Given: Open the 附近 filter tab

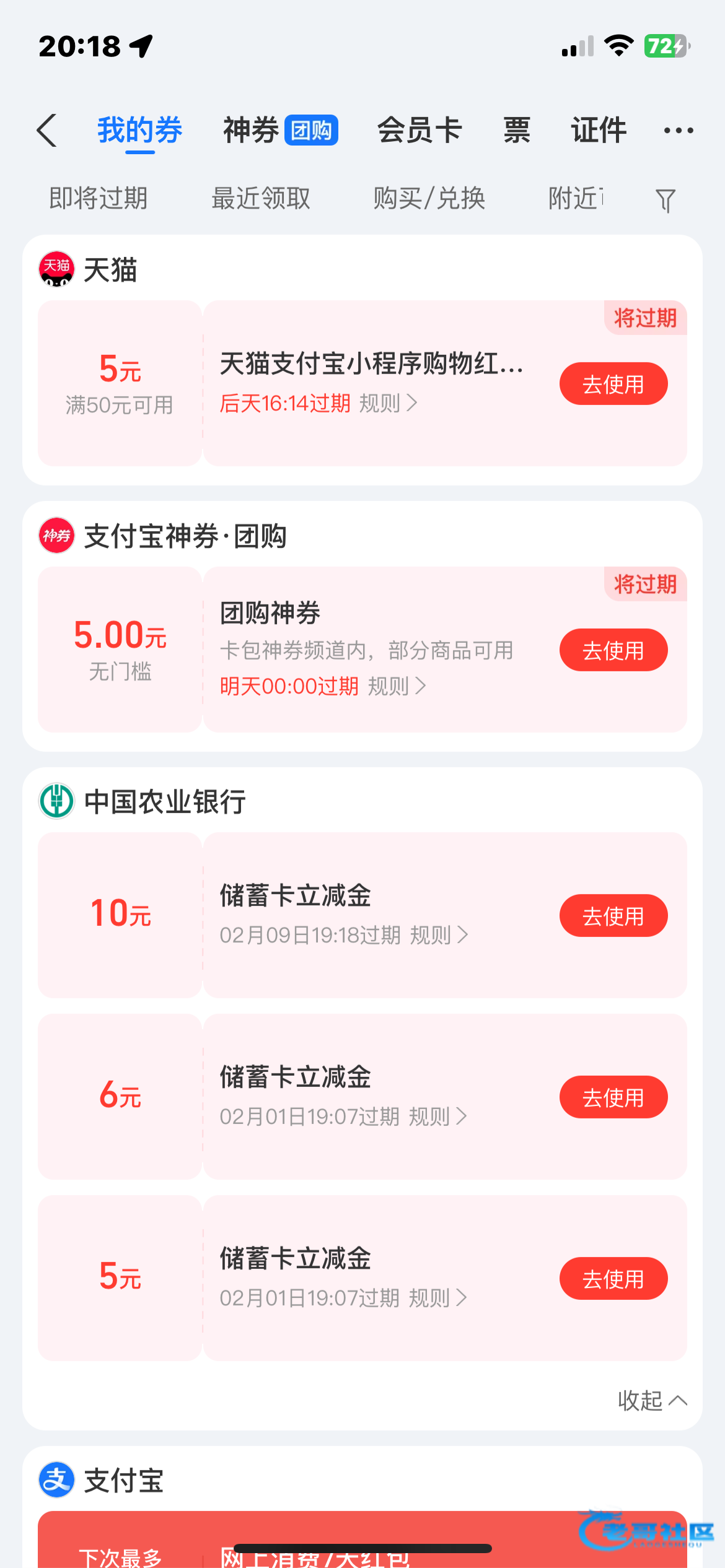Looking at the screenshot, I should click(575, 199).
